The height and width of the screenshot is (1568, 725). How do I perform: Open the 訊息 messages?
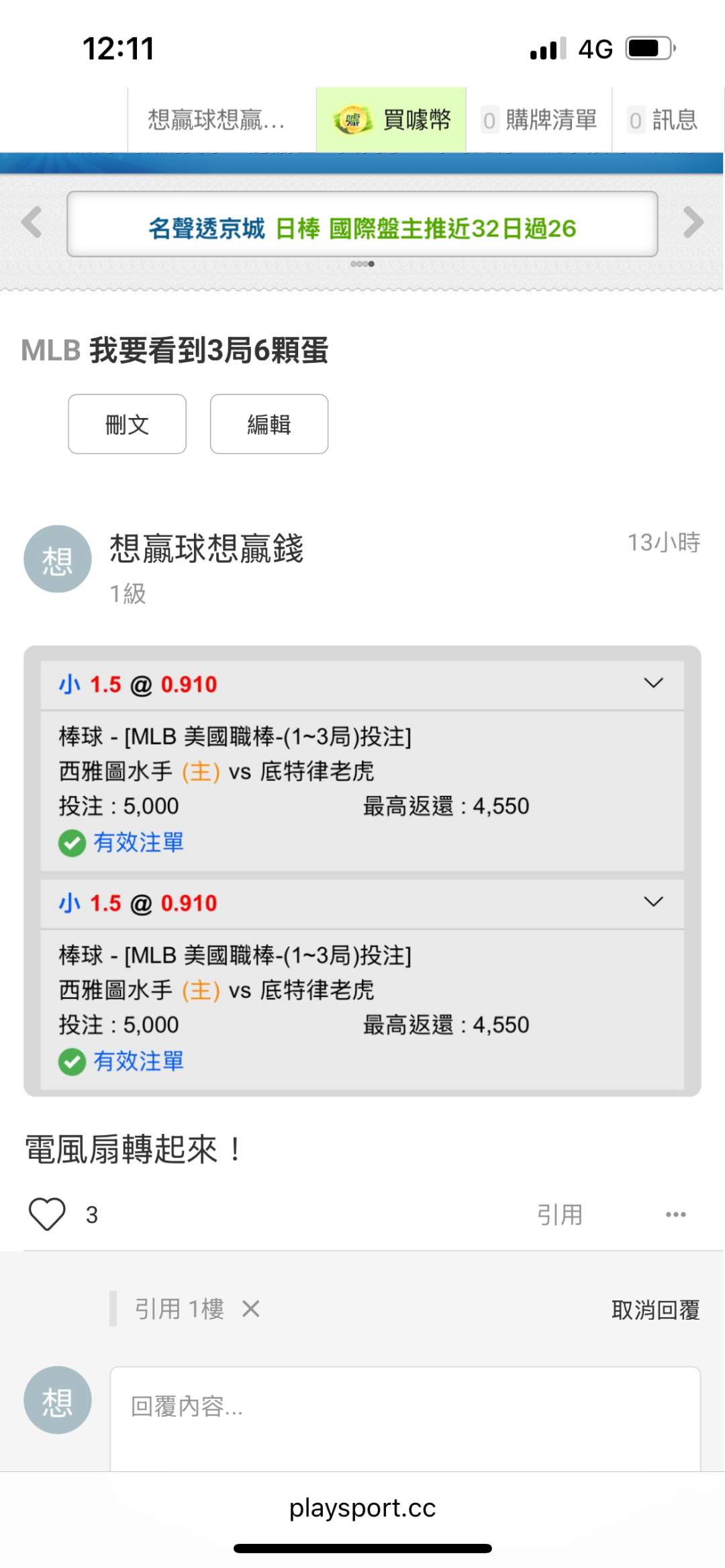[664, 120]
